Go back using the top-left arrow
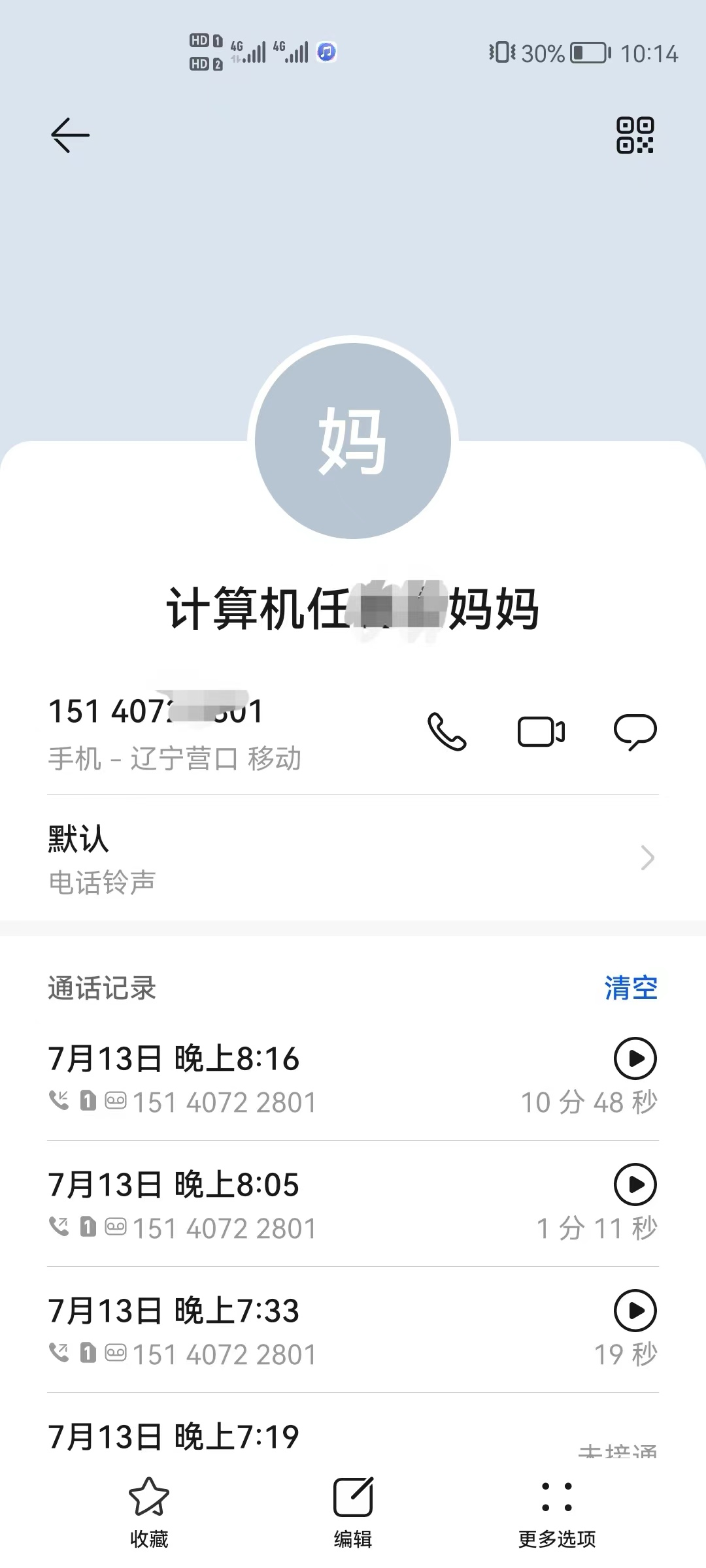706x1568 pixels. [x=71, y=135]
